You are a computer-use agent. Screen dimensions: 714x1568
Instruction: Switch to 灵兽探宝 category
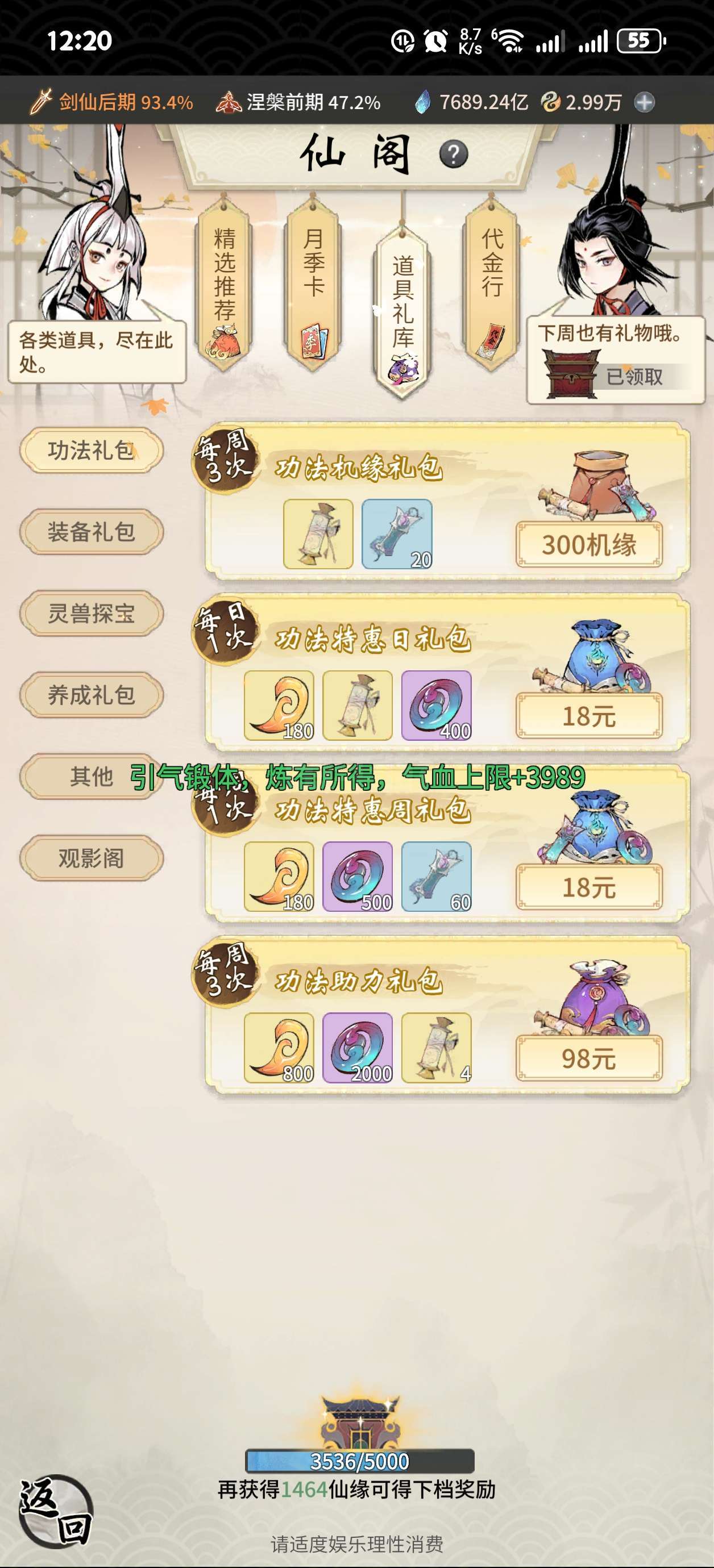pos(92,614)
